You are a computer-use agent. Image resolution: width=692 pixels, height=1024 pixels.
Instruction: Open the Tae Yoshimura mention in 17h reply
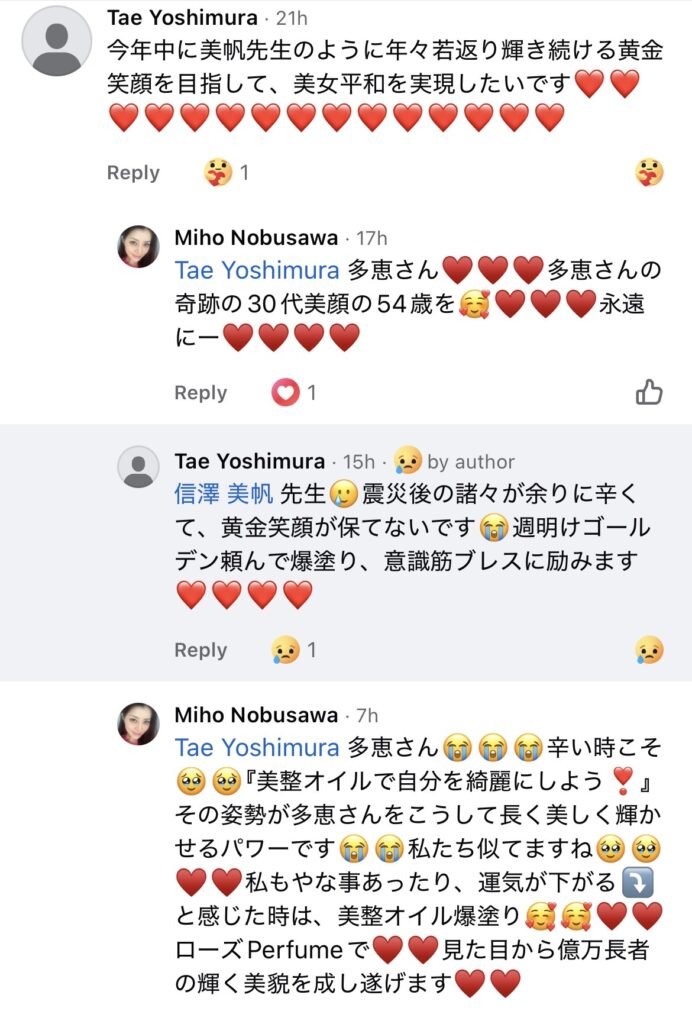[x=257, y=270]
